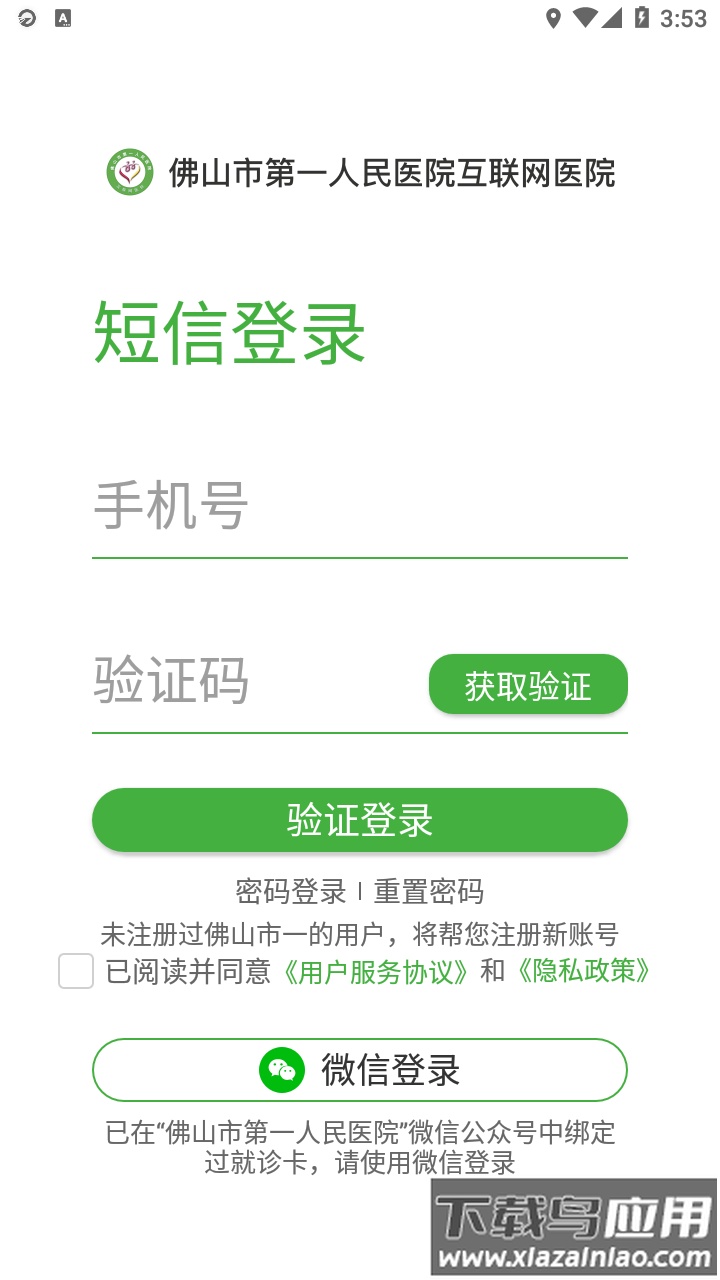Click the 获取验证 verification code button
Viewport: 720px width, 1280px height.
point(528,684)
